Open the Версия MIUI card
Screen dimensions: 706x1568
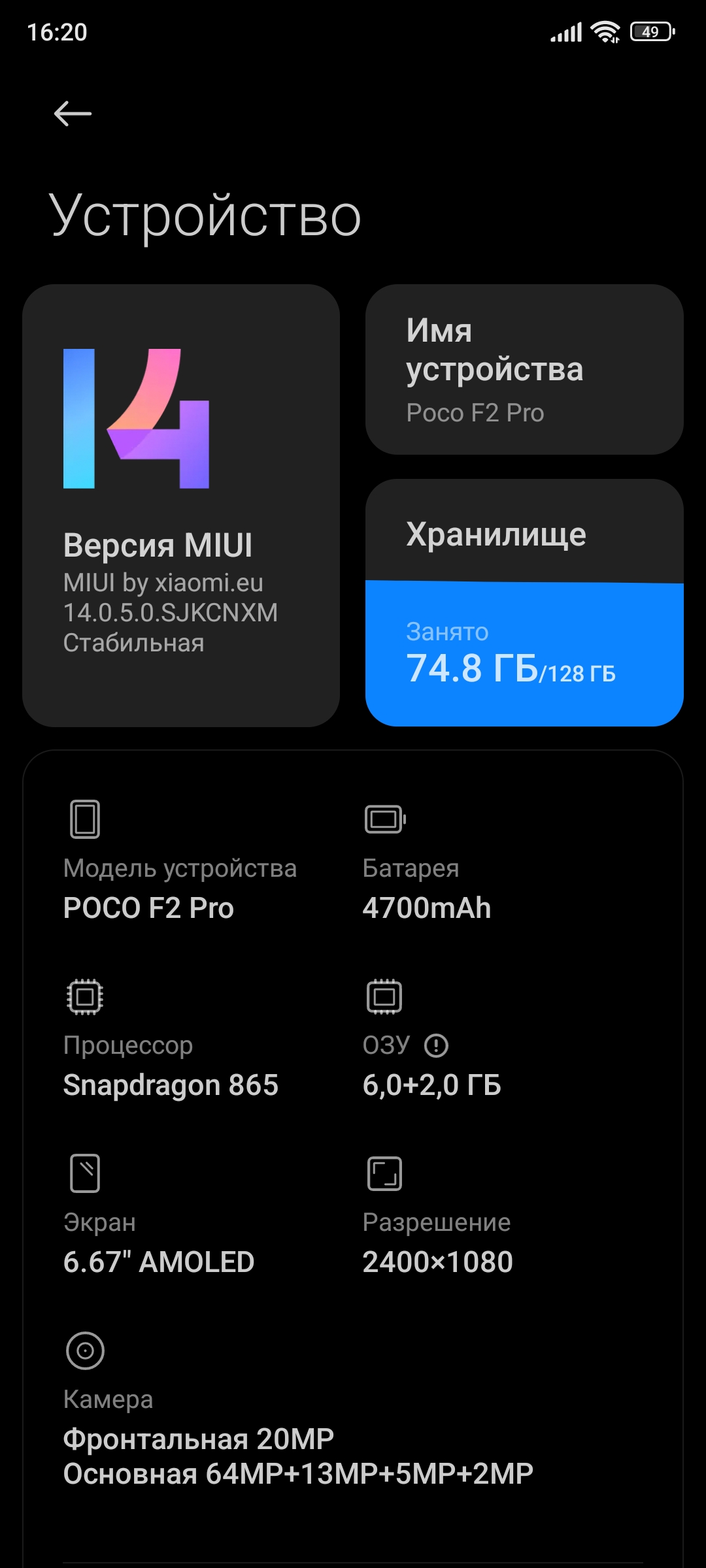tap(181, 504)
